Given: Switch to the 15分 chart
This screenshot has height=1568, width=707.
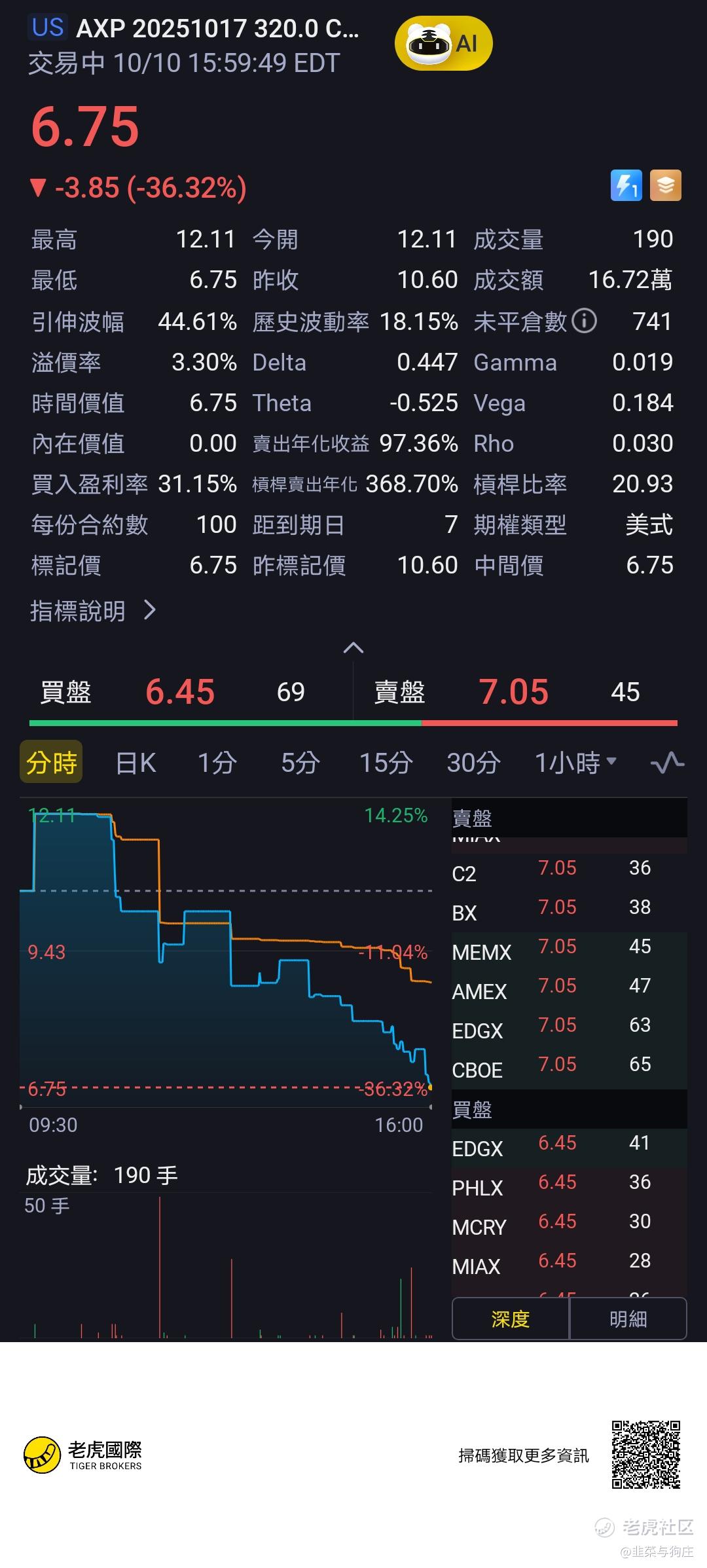Looking at the screenshot, I should [x=386, y=763].
